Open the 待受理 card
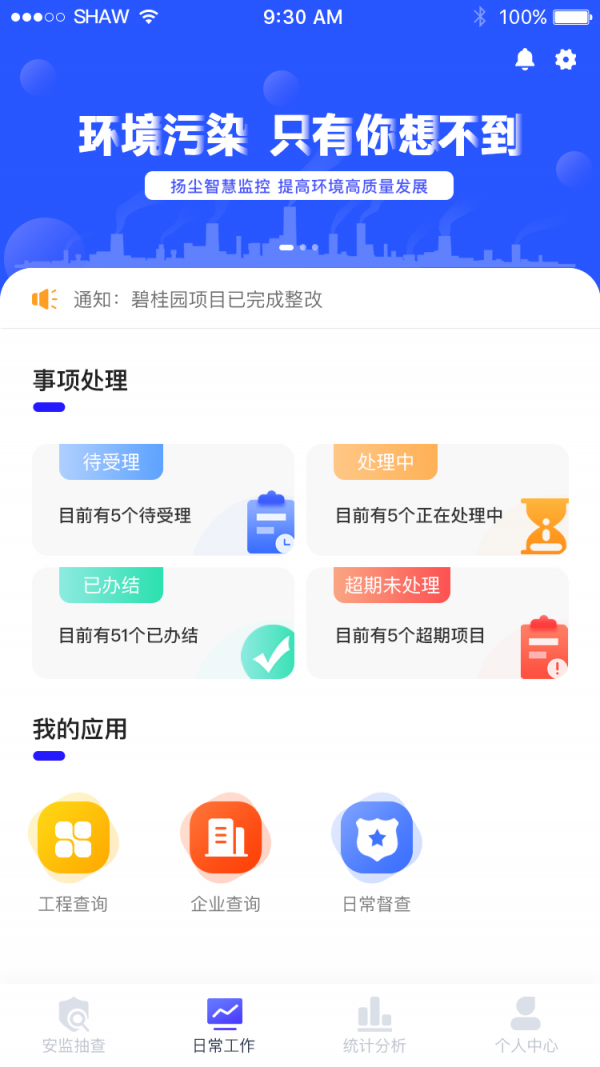Image resolution: width=600 pixels, height=1067 pixels. 163,499
